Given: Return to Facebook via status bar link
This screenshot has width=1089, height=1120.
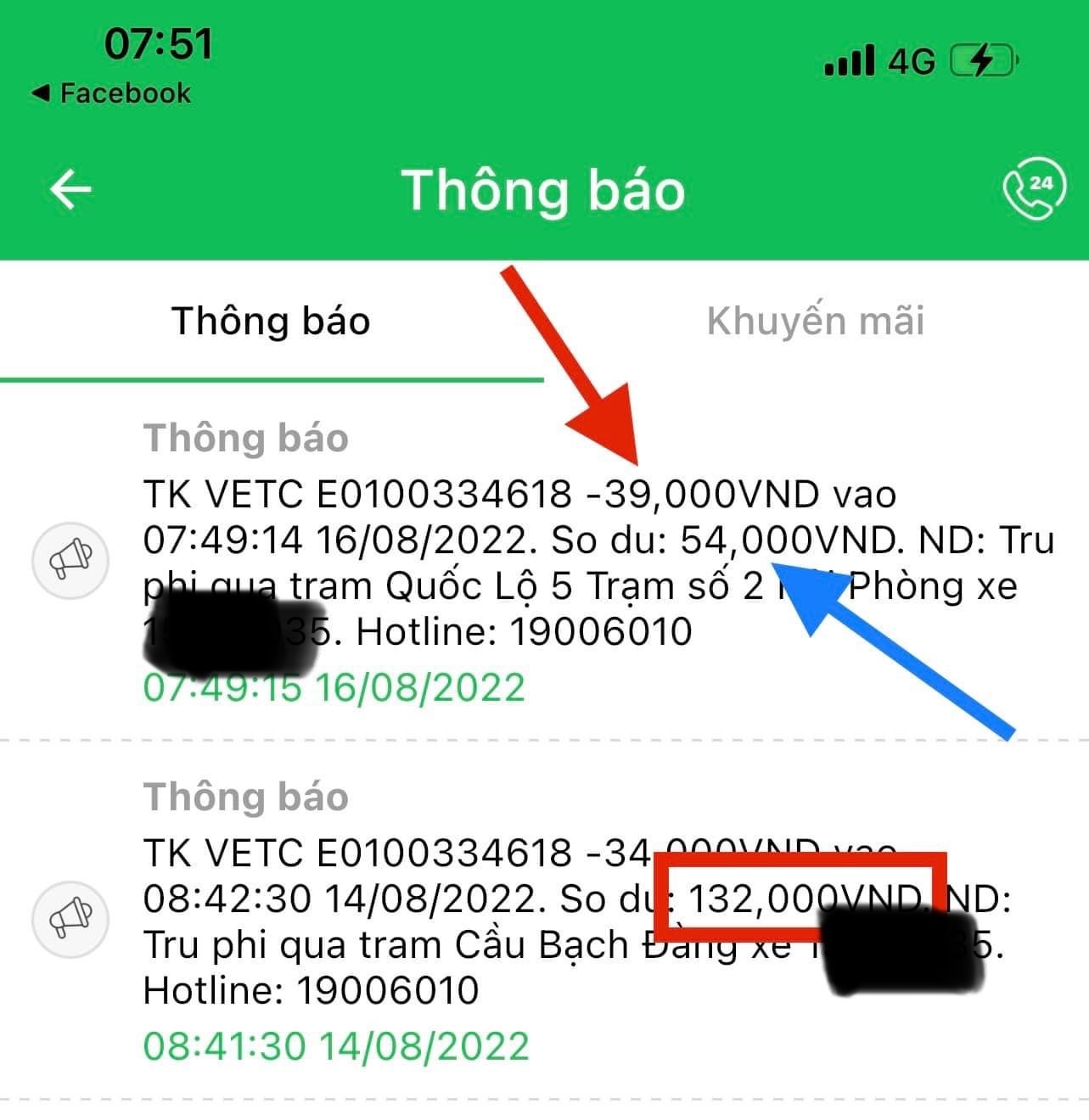Looking at the screenshot, I should pyautogui.click(x=111, y=93).
